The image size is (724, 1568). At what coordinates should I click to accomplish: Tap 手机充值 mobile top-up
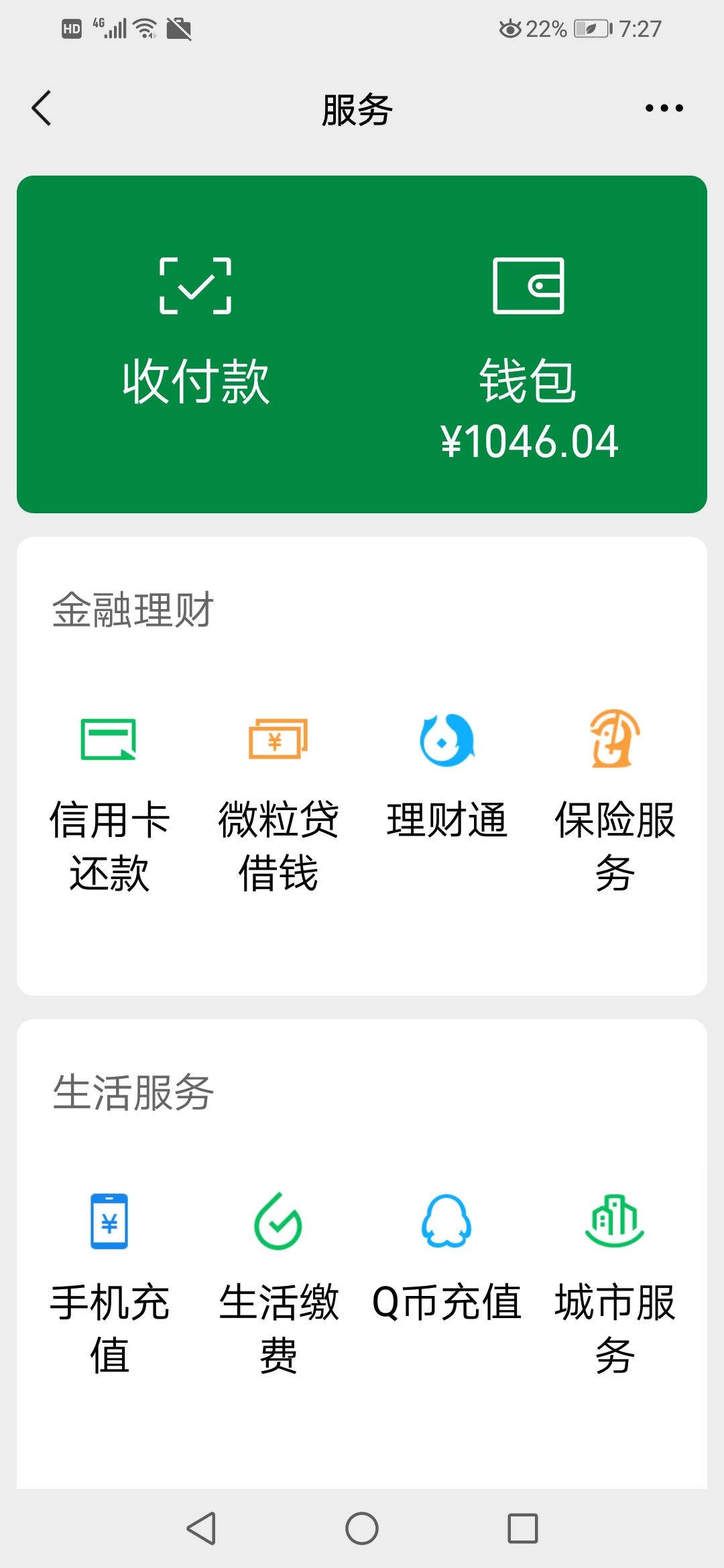(109, 1283)
